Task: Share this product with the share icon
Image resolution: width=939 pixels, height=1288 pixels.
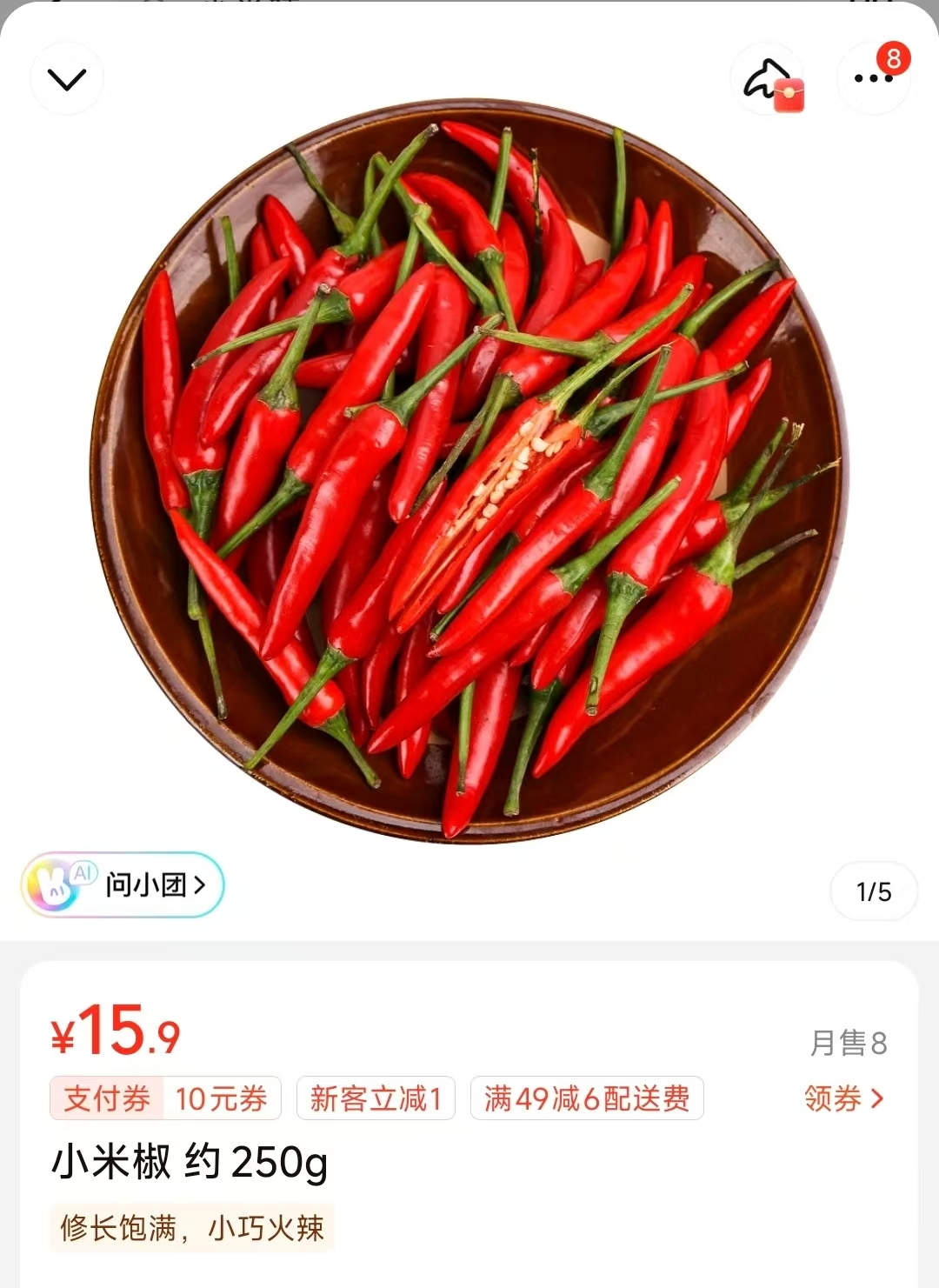Action: click(x=768, y=79)
